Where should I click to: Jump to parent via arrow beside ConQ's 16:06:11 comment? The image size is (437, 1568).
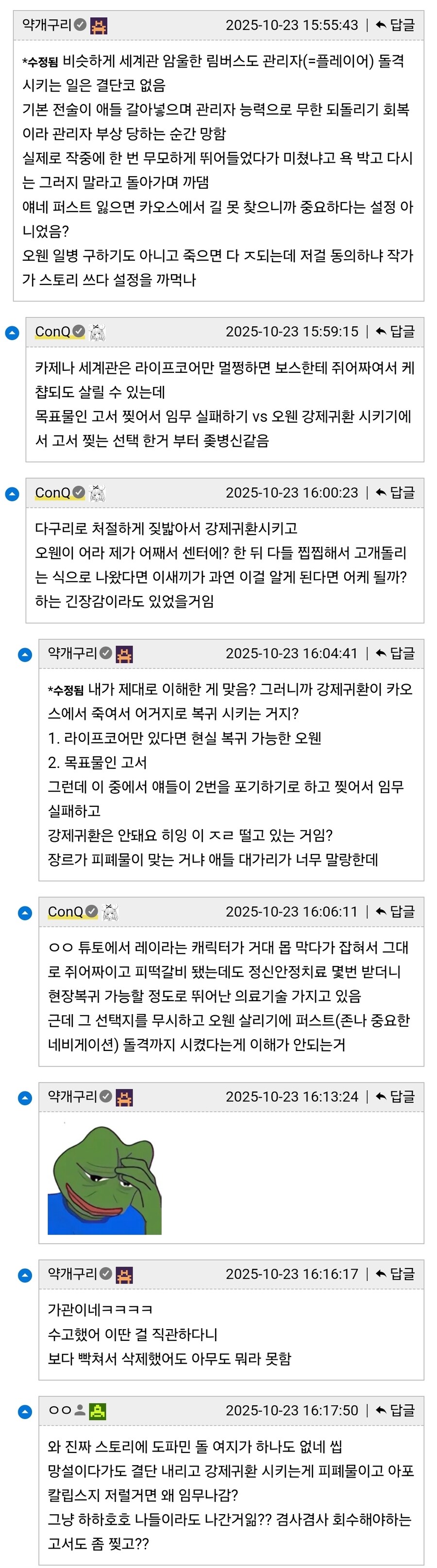pos(25,913)
